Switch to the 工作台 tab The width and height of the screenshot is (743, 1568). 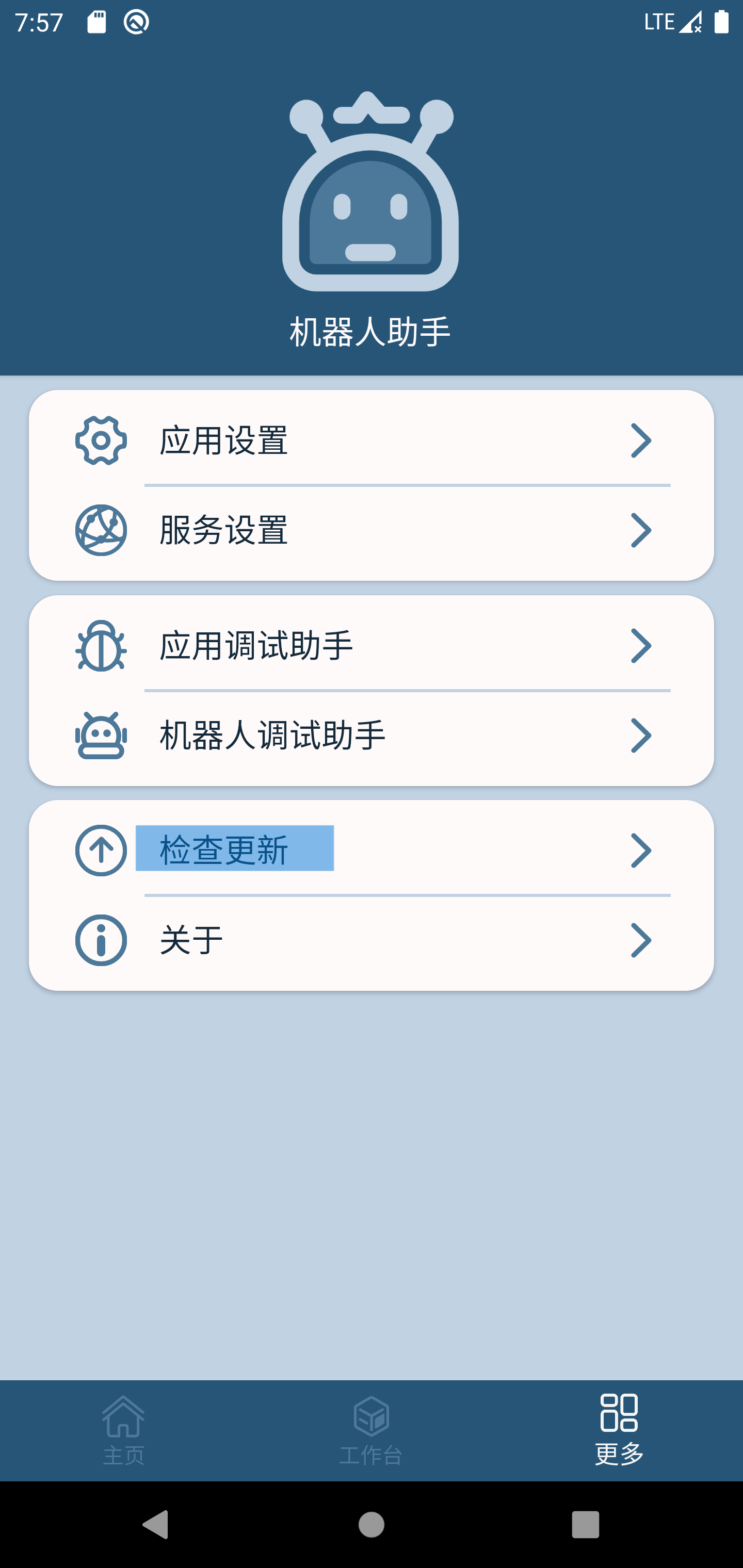point(372,1443)
